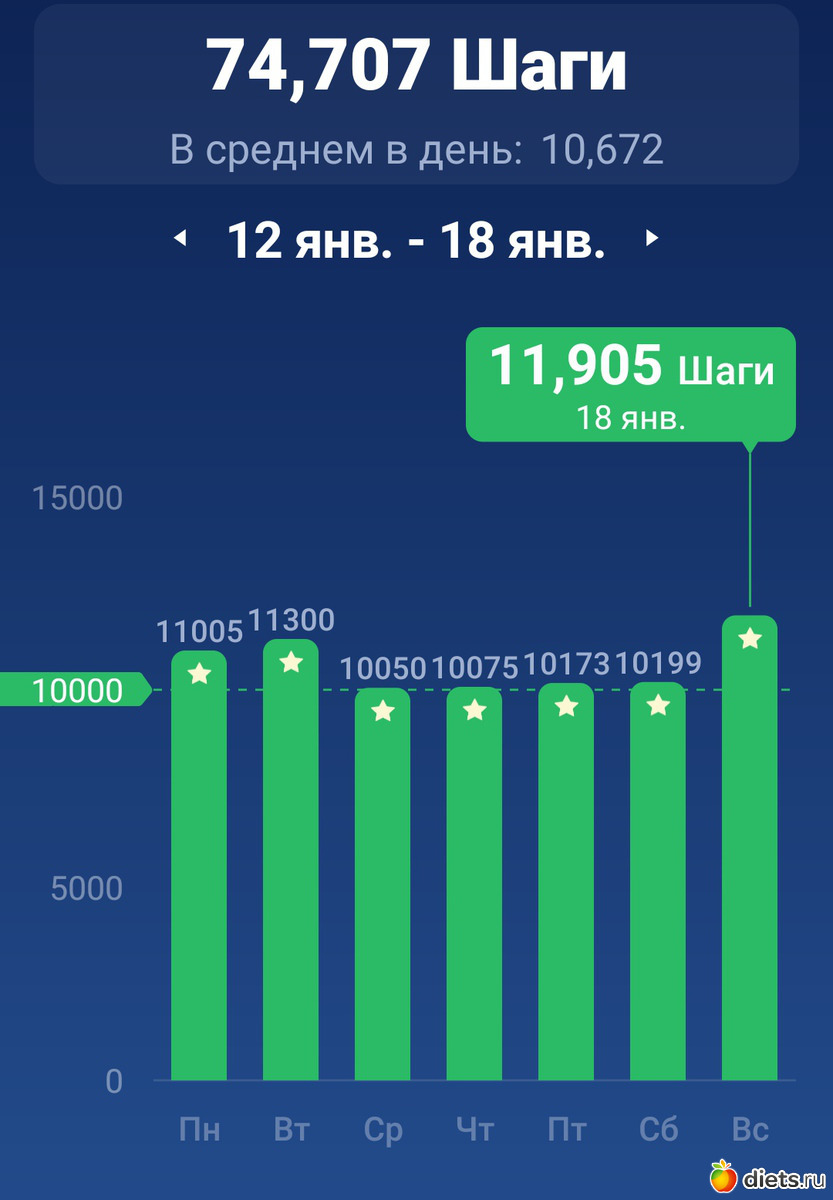Tap the Пт bar showing 10173 steps
This screenshot has width=833, height=1200.
pos(566,882)
